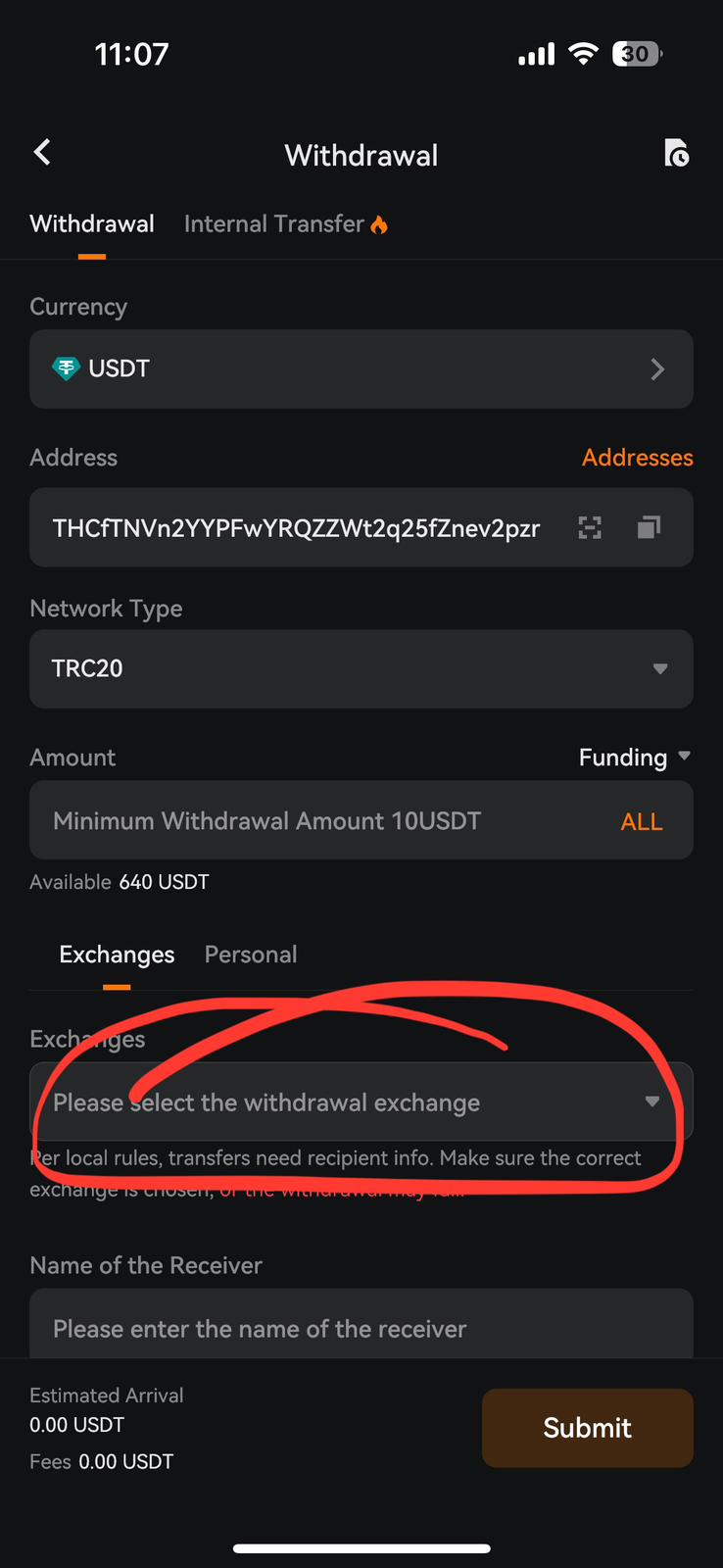Screen dimensions: 723x1568
Task: Select the Withdrawal tab
Action: point(92,224)
